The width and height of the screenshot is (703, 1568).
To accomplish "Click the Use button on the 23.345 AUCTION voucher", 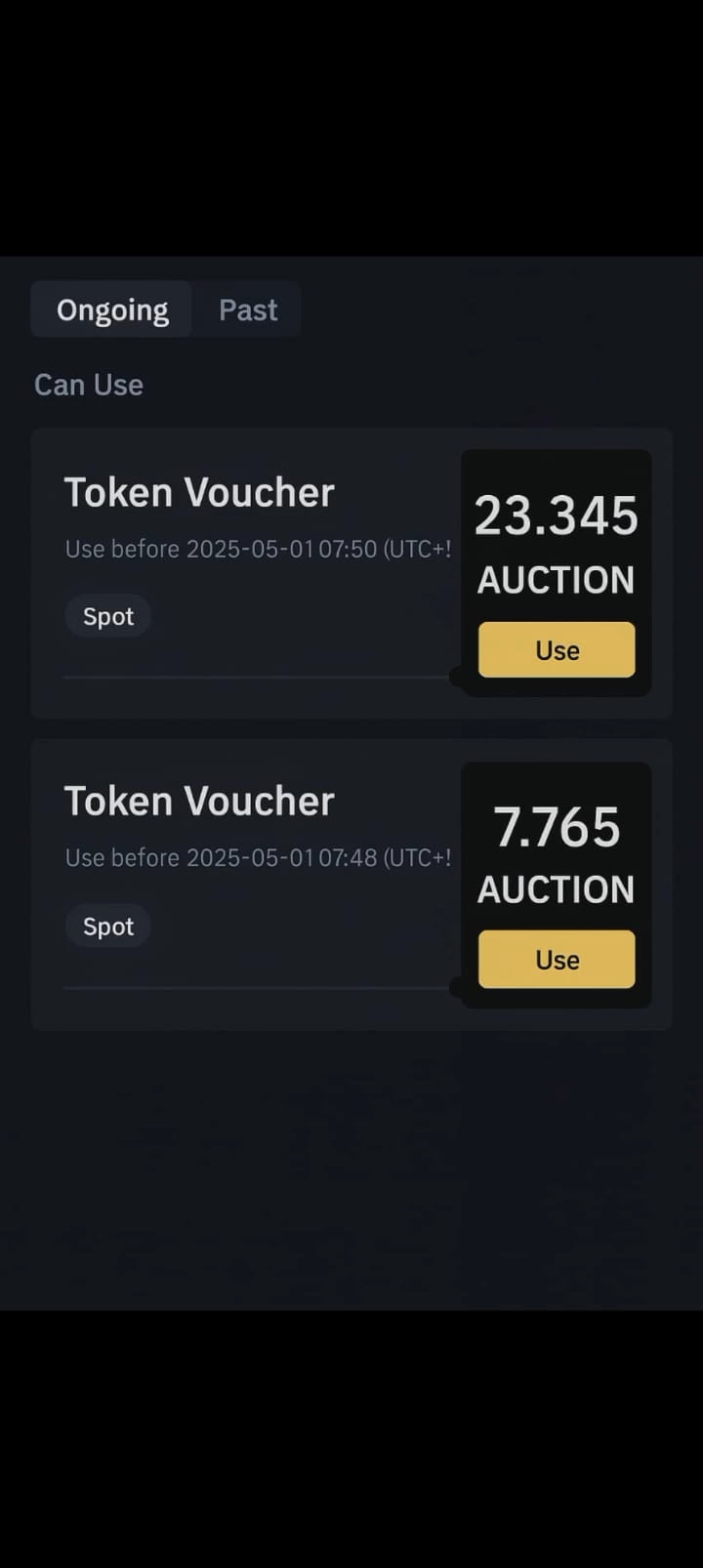I will click(556, 649).
